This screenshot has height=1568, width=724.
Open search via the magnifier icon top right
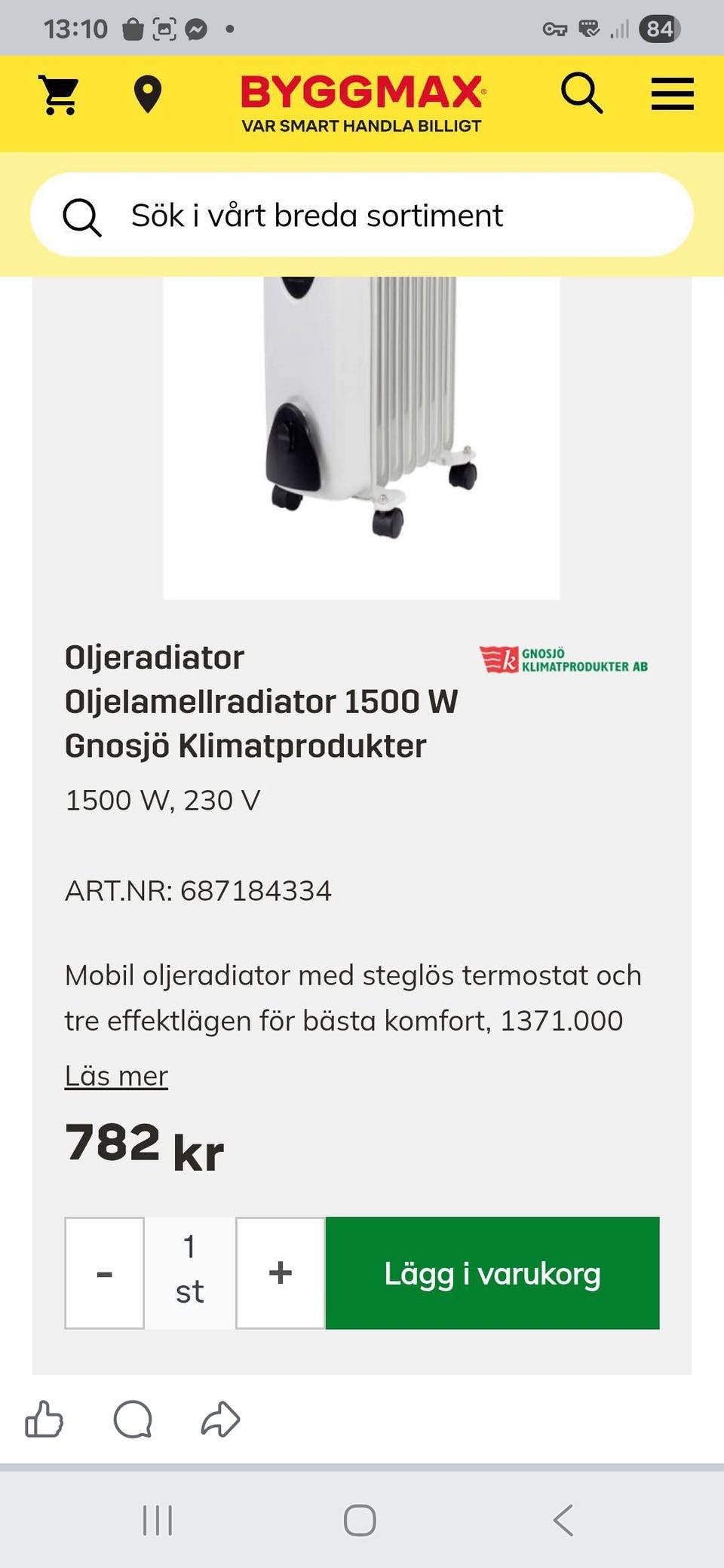(x=581, y=94)
